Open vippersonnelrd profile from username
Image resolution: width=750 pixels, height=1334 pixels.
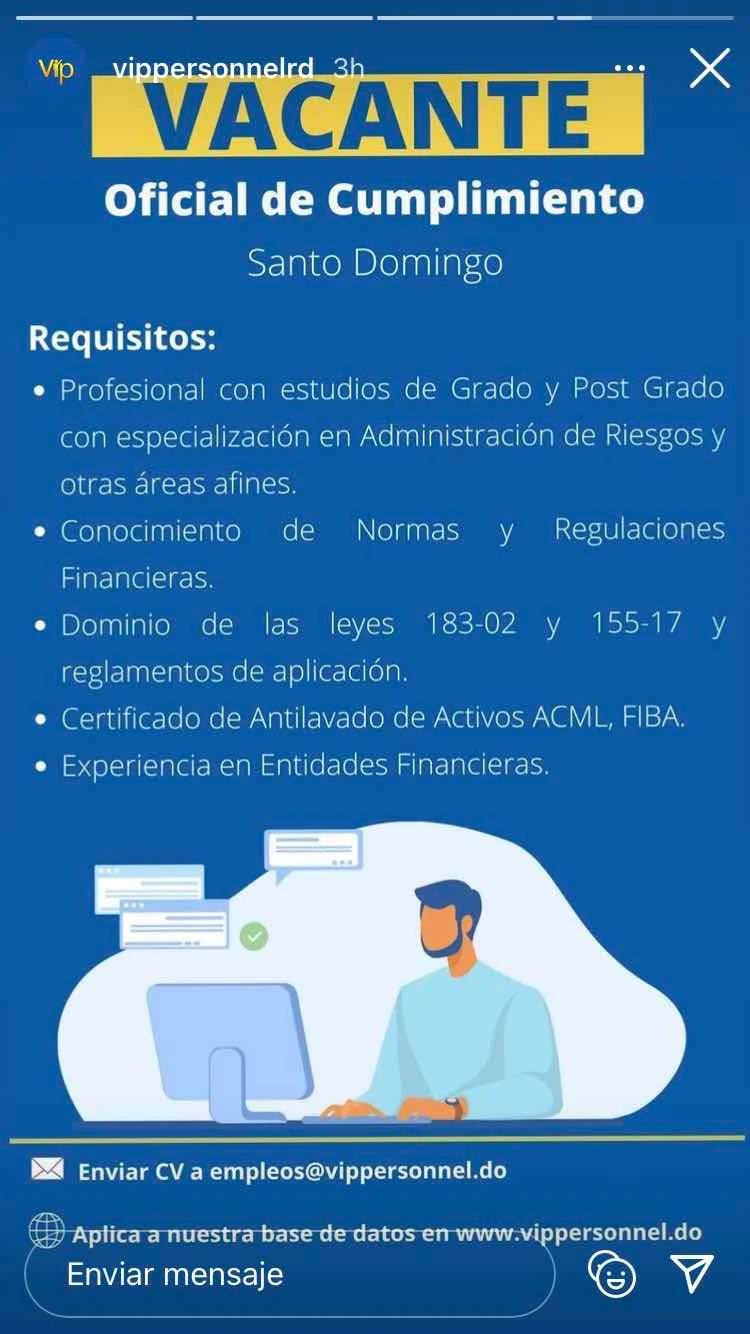click(x=213, y=69)
